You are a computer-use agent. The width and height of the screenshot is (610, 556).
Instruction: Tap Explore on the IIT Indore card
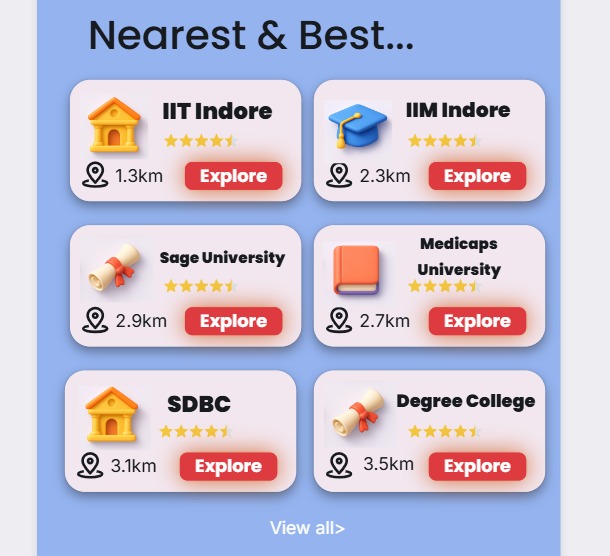(x=233, y=176)
